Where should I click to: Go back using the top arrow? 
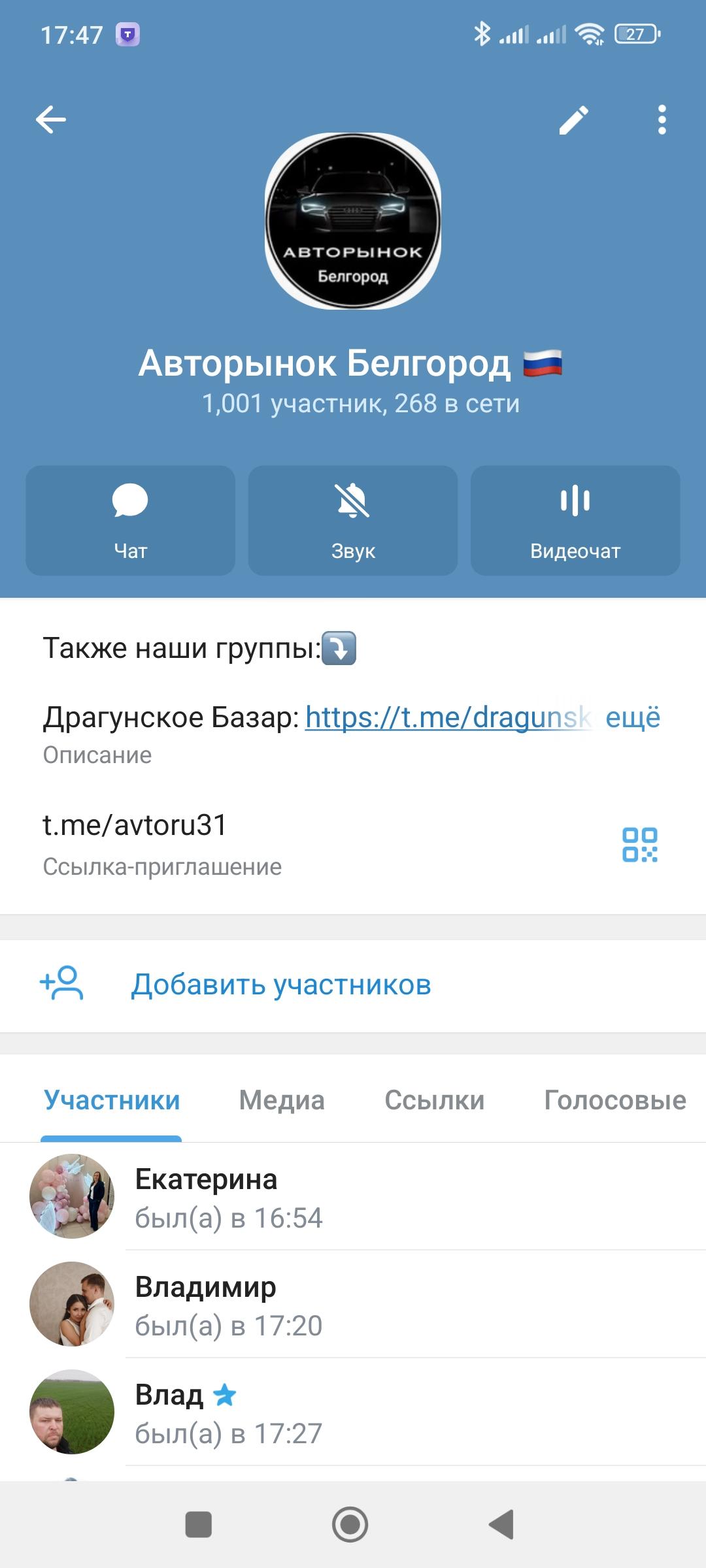[51, 120]
